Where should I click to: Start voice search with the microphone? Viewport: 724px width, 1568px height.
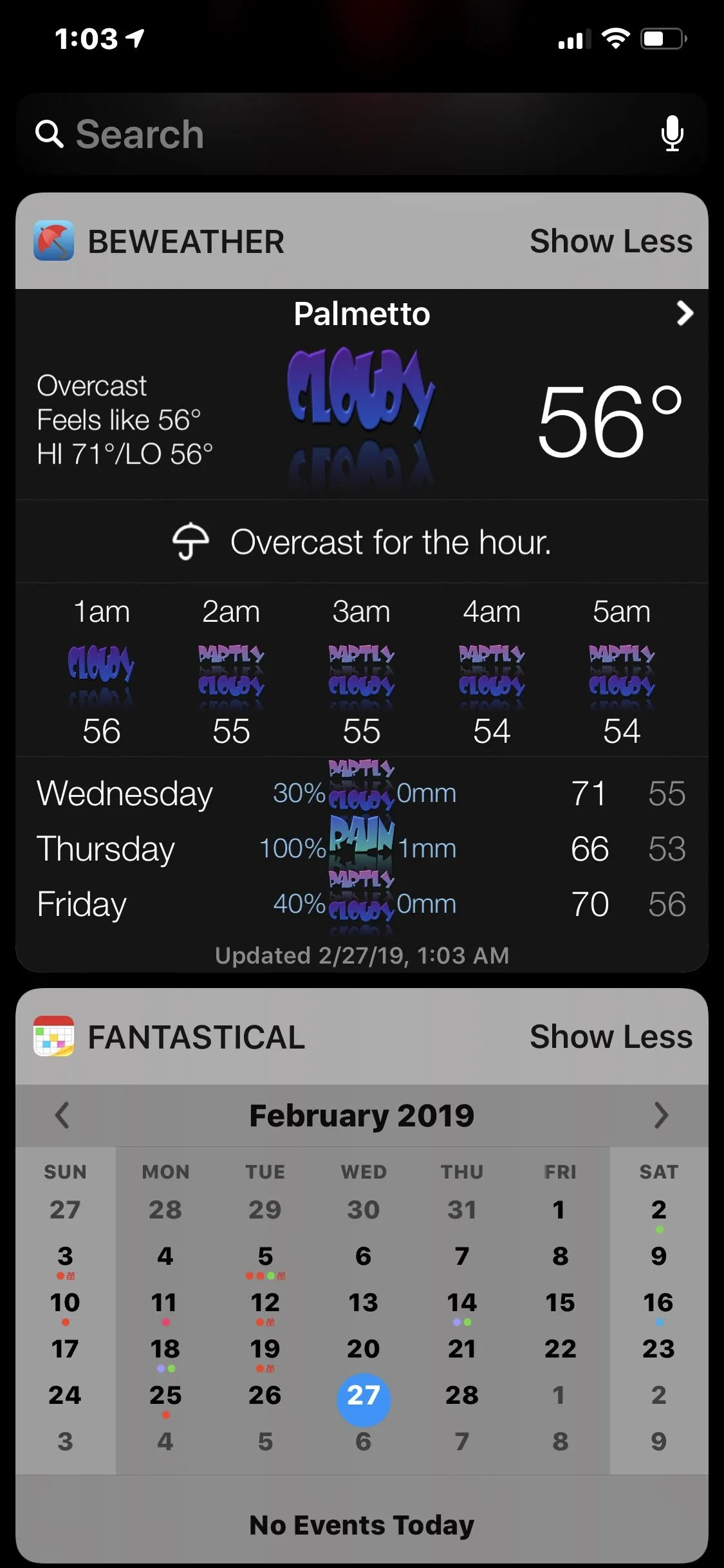pyautogui.click(x=672, y=133)
